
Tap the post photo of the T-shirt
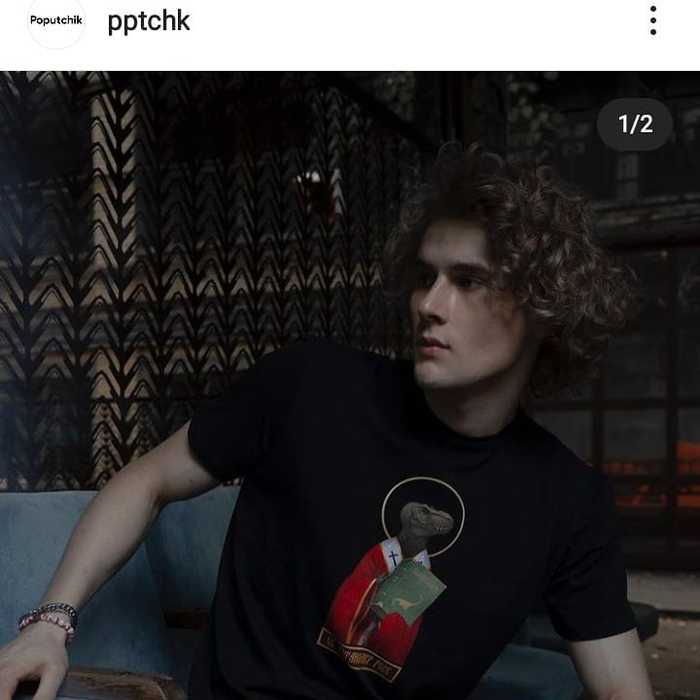350,400
